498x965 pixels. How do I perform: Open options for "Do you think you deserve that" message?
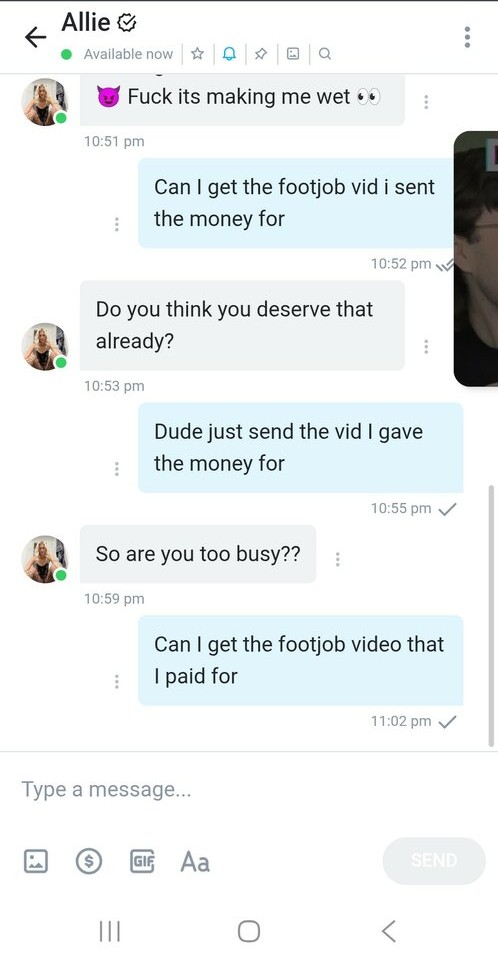pyautogui.click(x=425, y=346)
